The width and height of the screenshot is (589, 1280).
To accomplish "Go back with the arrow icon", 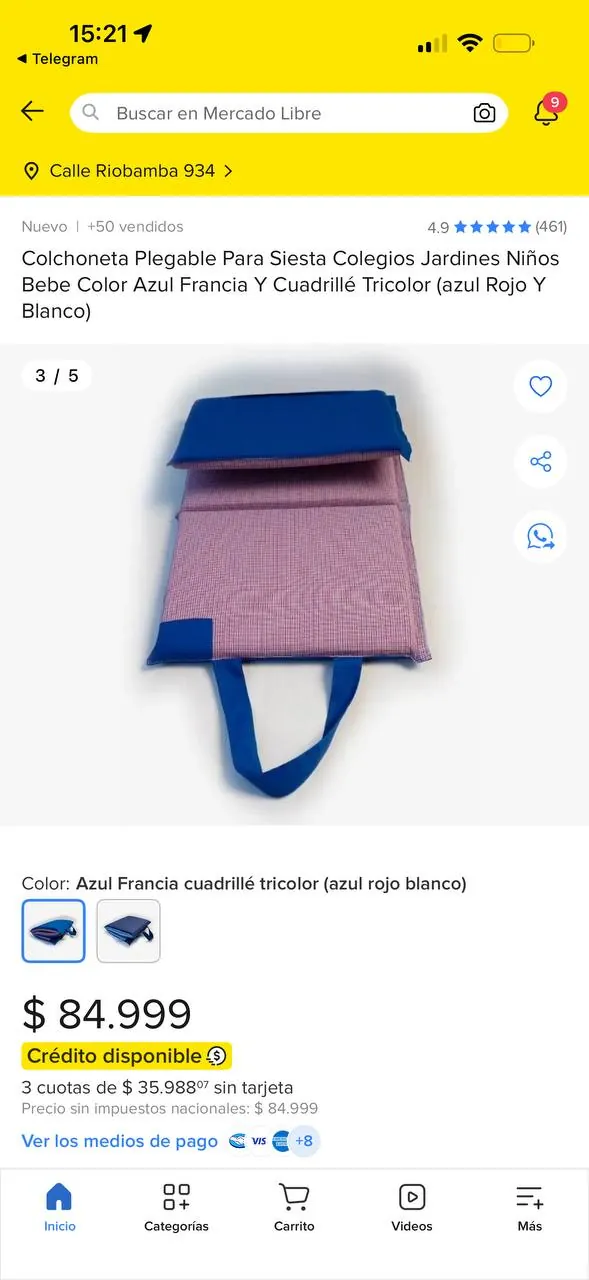I will coord(33,111).
